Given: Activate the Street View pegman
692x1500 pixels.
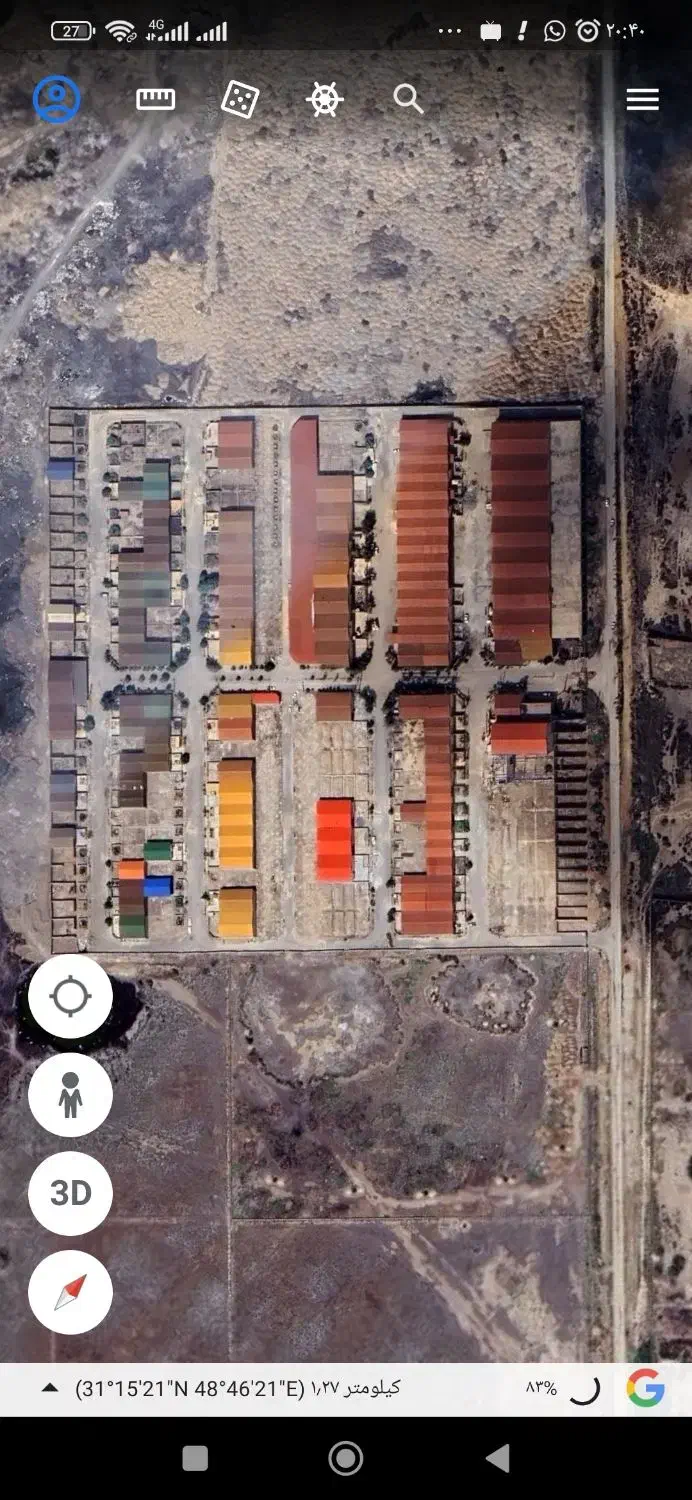Looking at the screenshot, I should (70, 1095).
